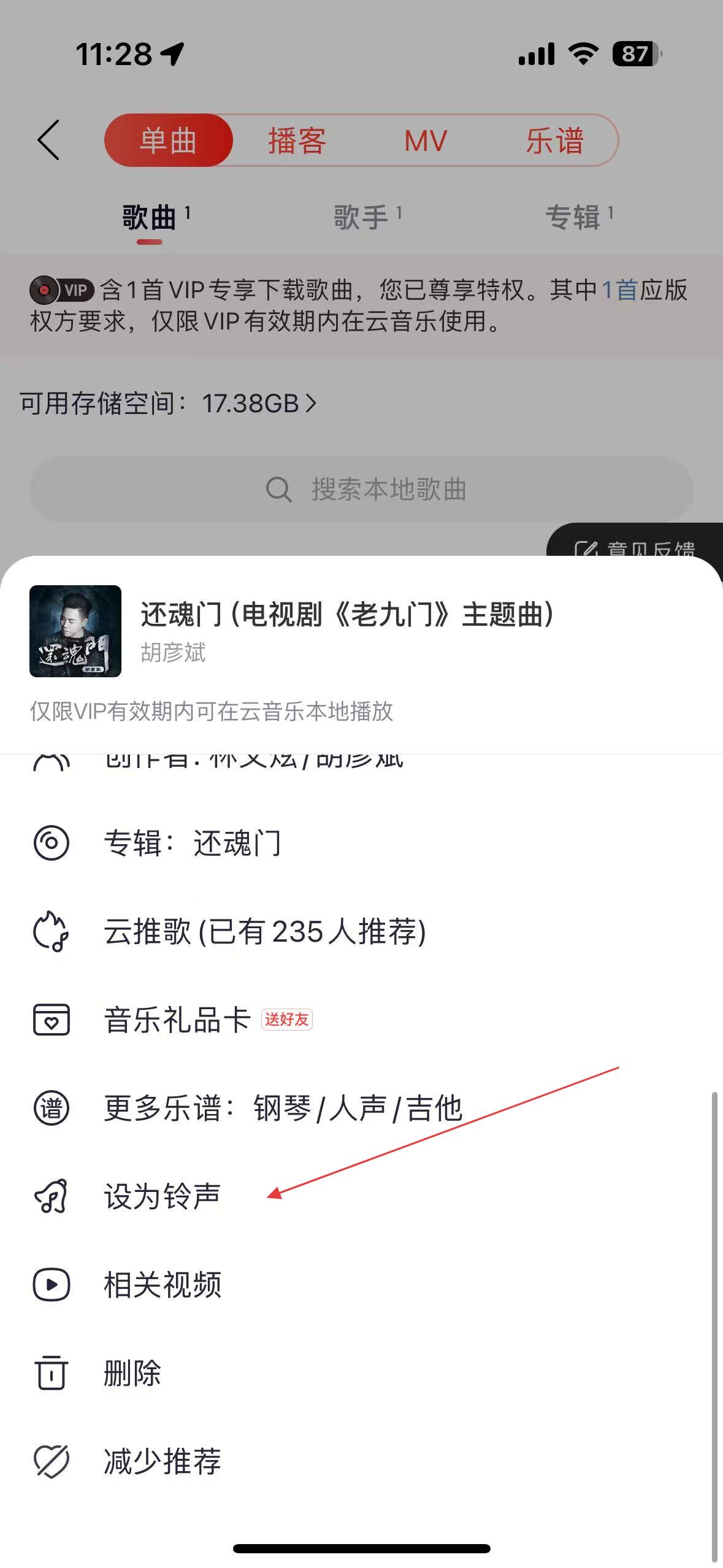The image size is (723, 1568).
Task: Select 减少推荐 to reduce recommendations
Action: (x=163, y=1462)
